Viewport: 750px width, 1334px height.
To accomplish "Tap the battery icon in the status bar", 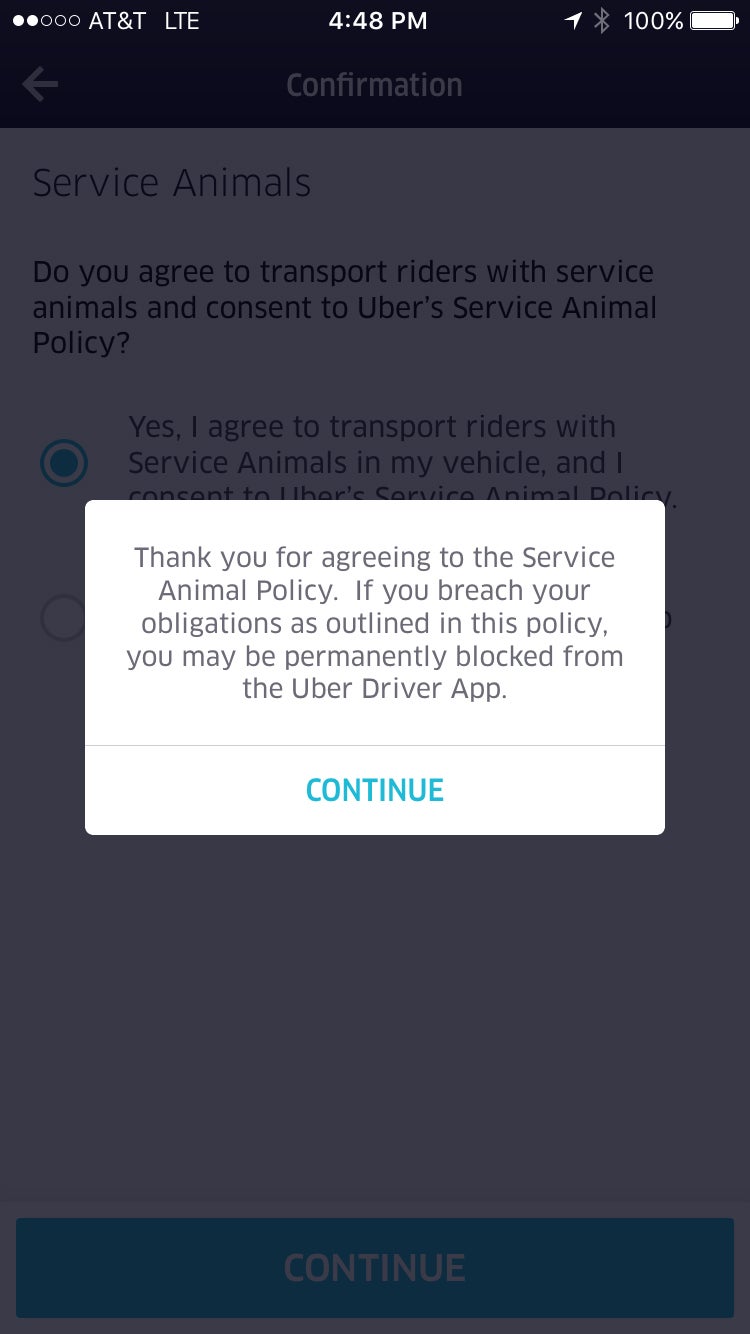I will 712,20.
